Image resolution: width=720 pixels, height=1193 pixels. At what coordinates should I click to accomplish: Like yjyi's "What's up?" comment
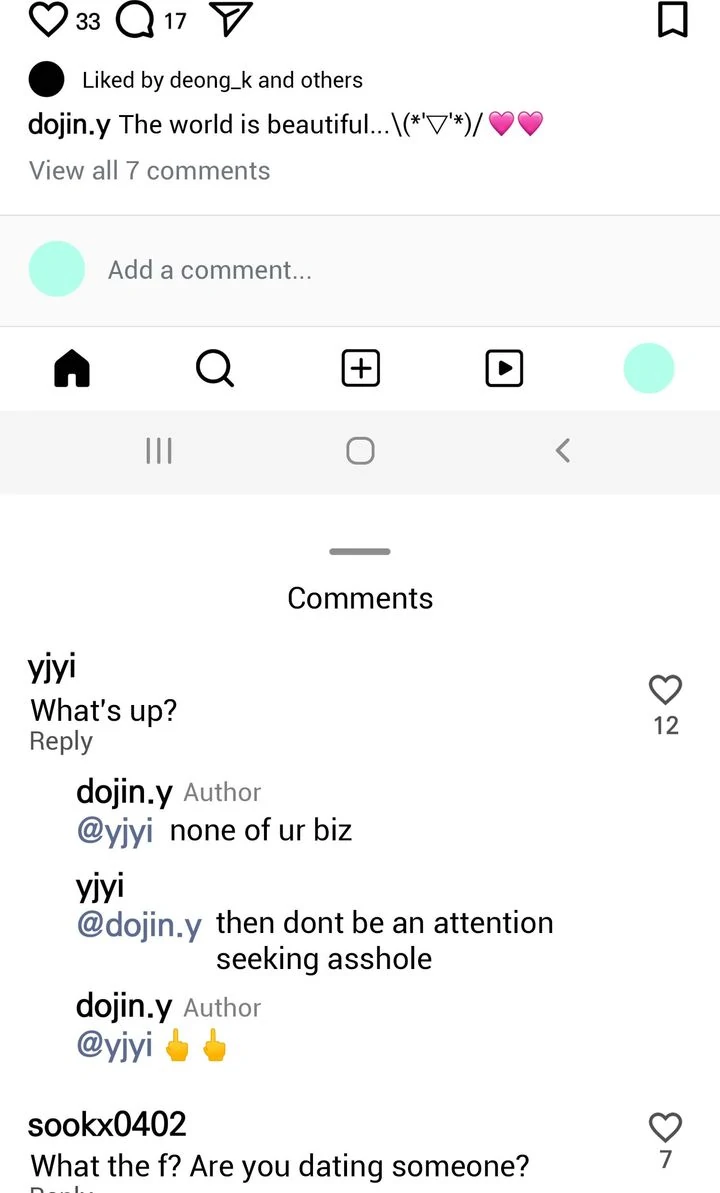665,689
